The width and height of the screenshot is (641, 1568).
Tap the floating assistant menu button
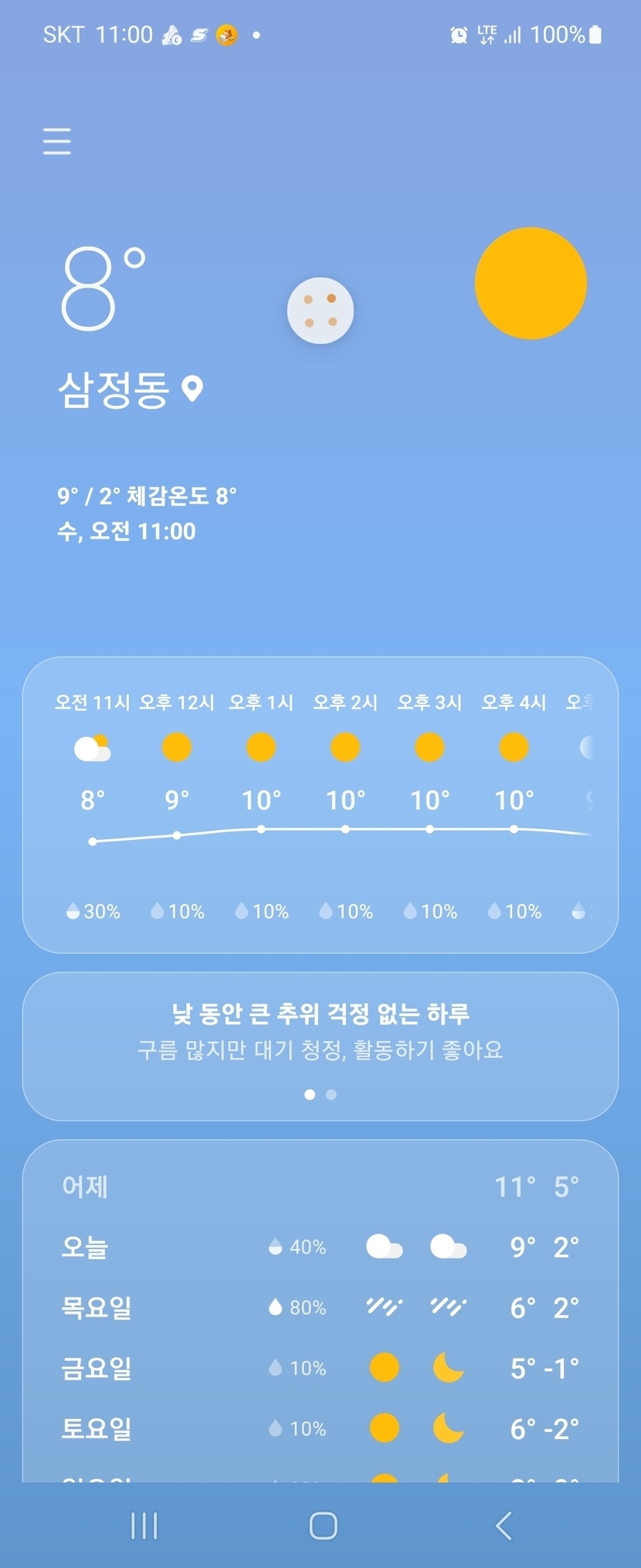click(x=320, y=311)
